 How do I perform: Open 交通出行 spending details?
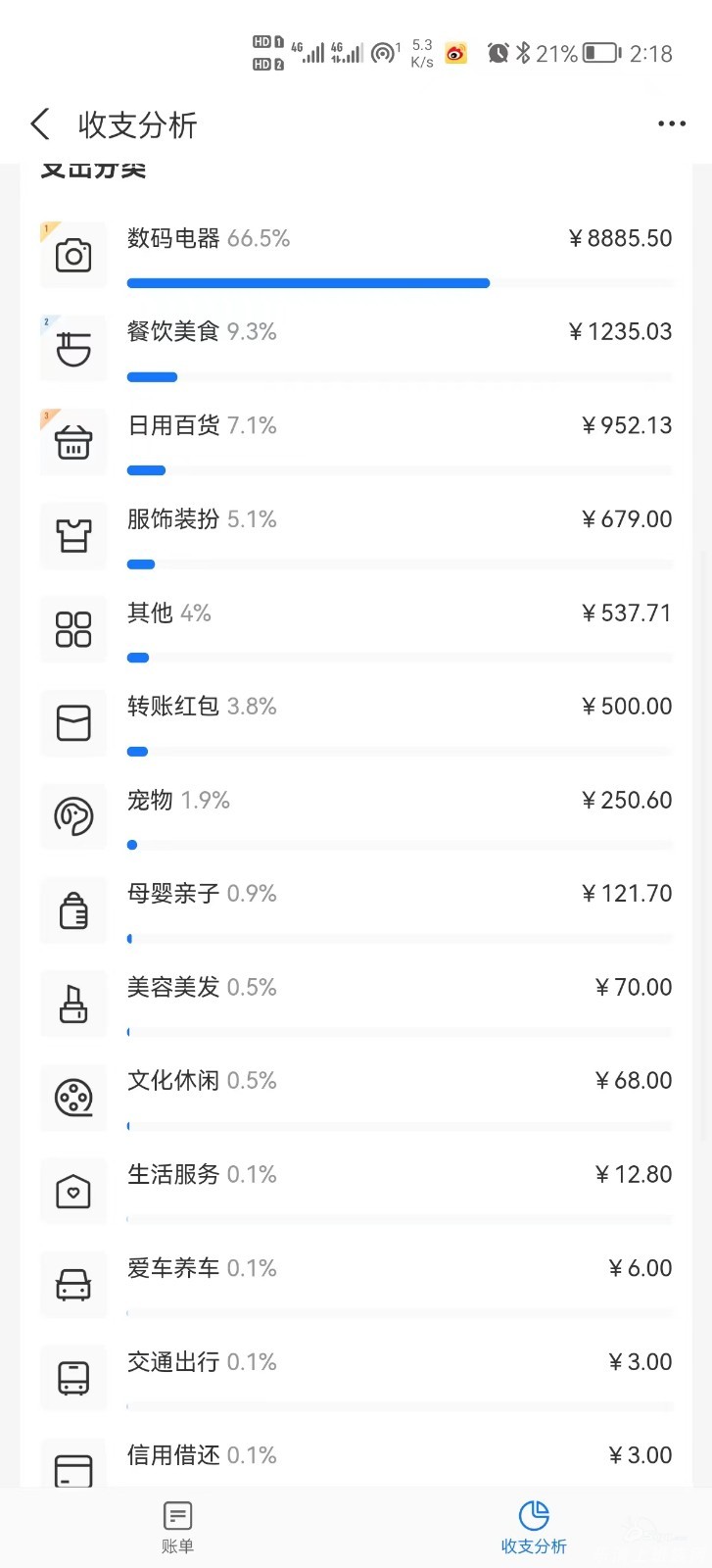[356, 1379]
